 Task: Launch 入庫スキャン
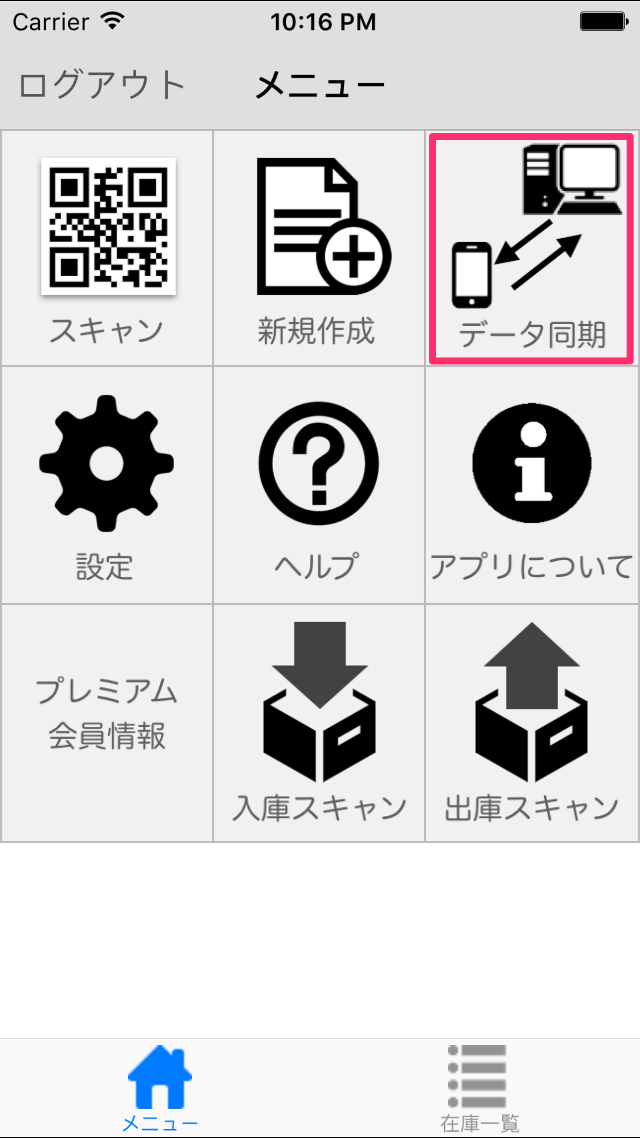[319, 723]
